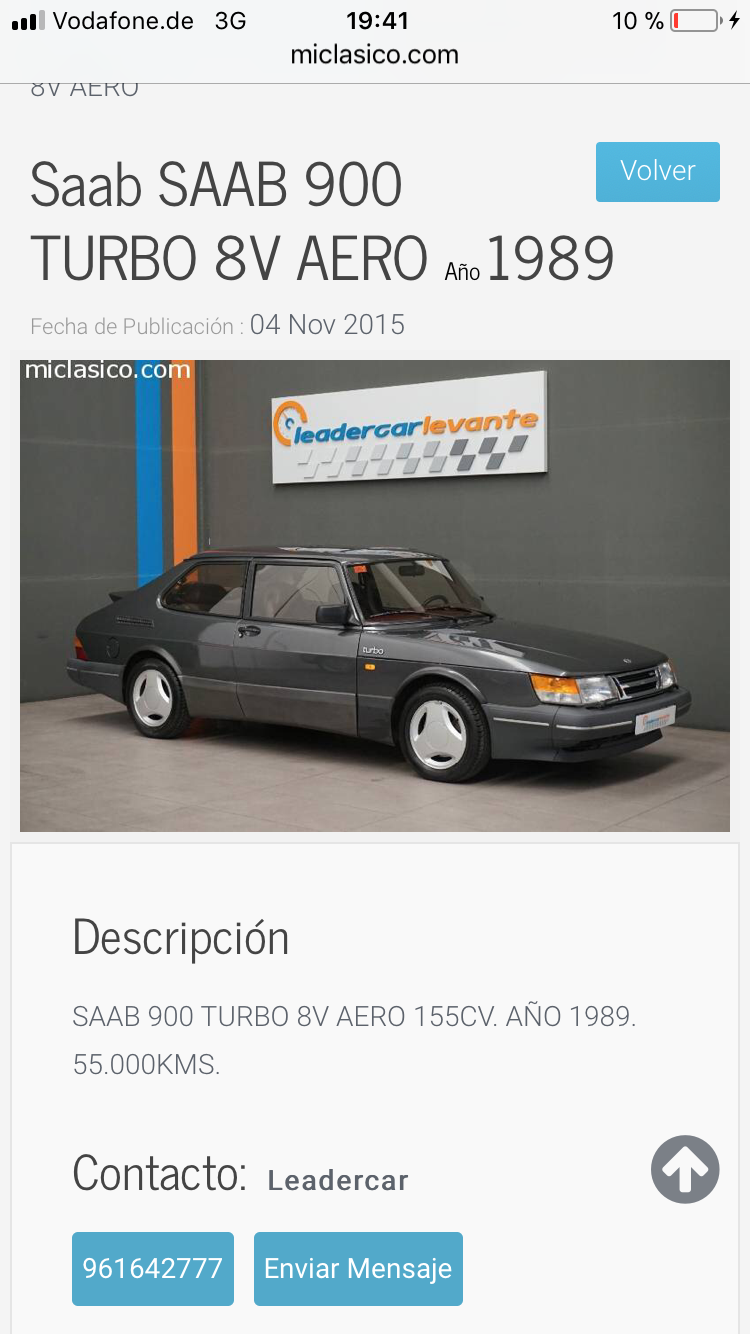Call Leadercar at 961642777
This screenshot has width=750, height=1334.
click(153, 1268)
